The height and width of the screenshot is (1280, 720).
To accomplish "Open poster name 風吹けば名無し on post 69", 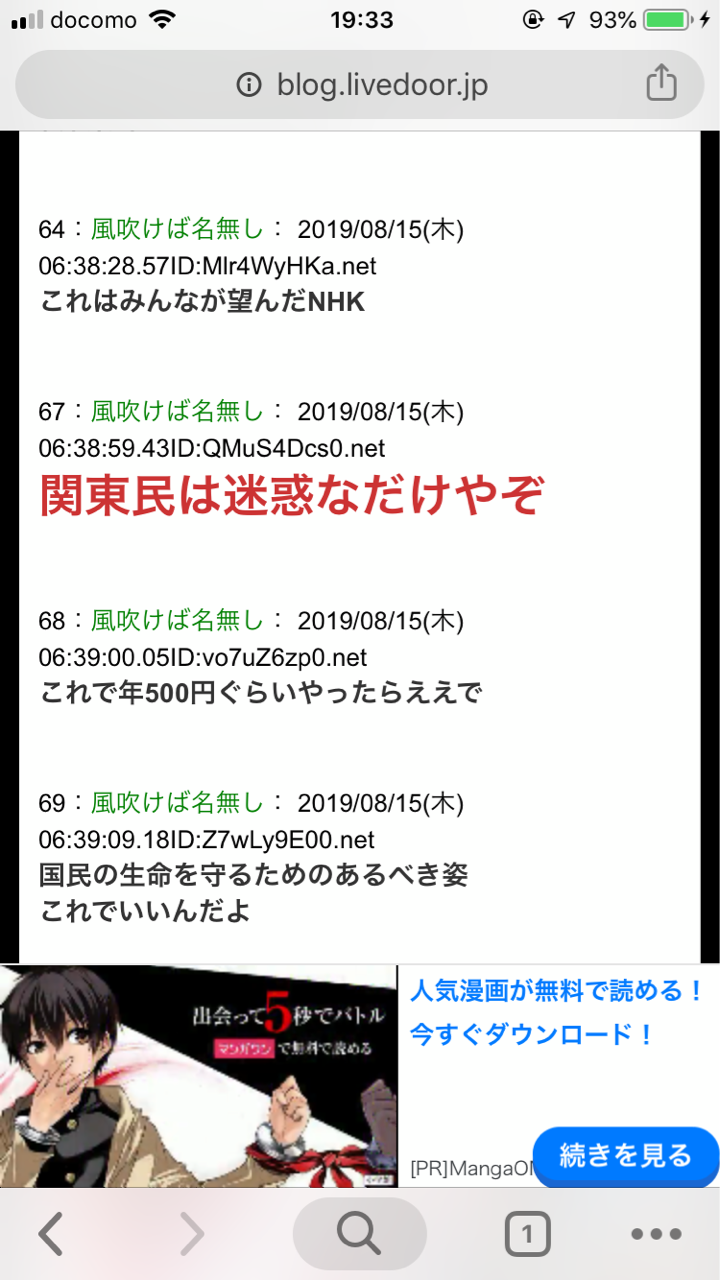I will pos(178,803).
